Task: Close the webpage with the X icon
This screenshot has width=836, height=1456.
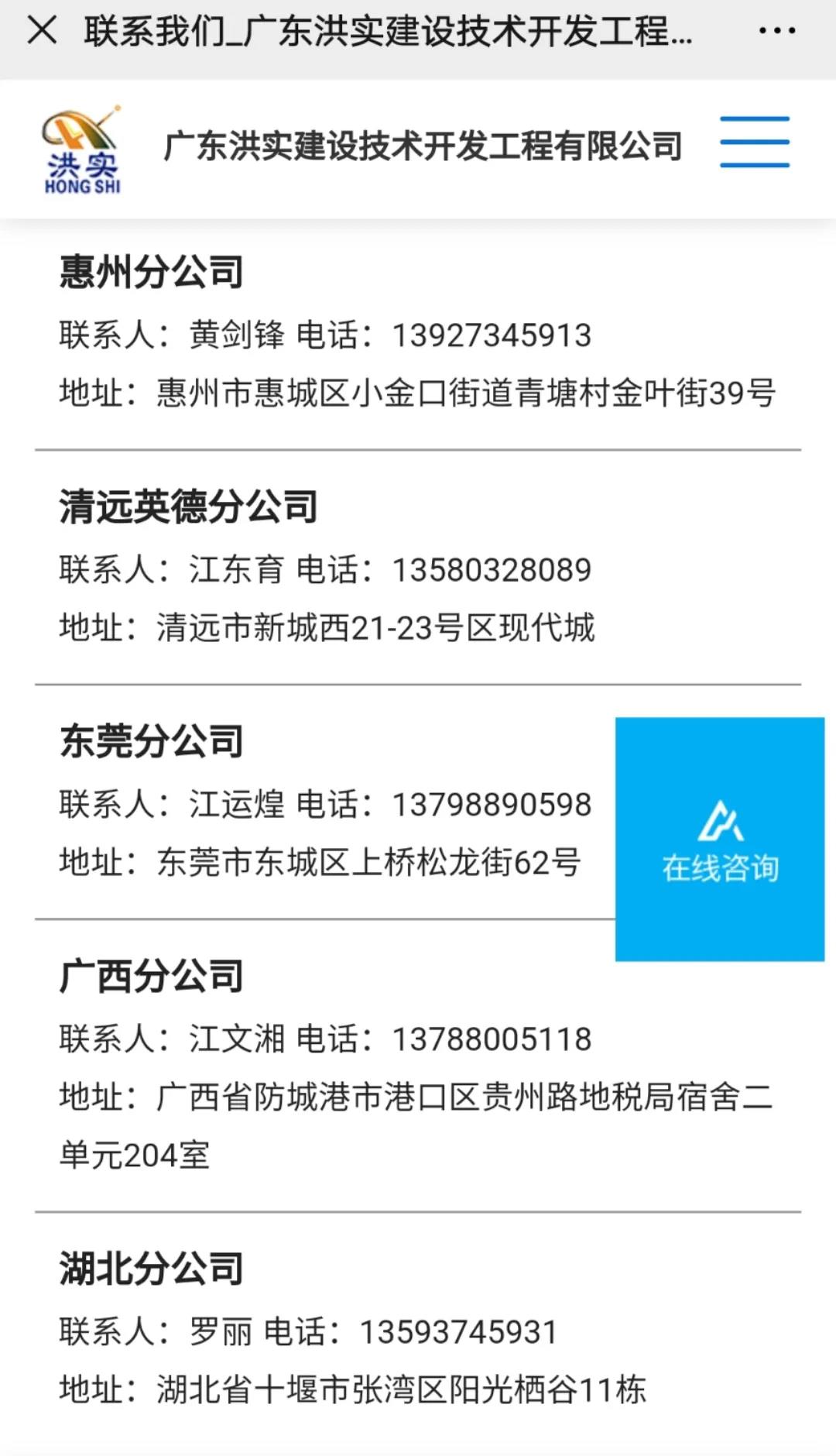Action: [42, 31]
